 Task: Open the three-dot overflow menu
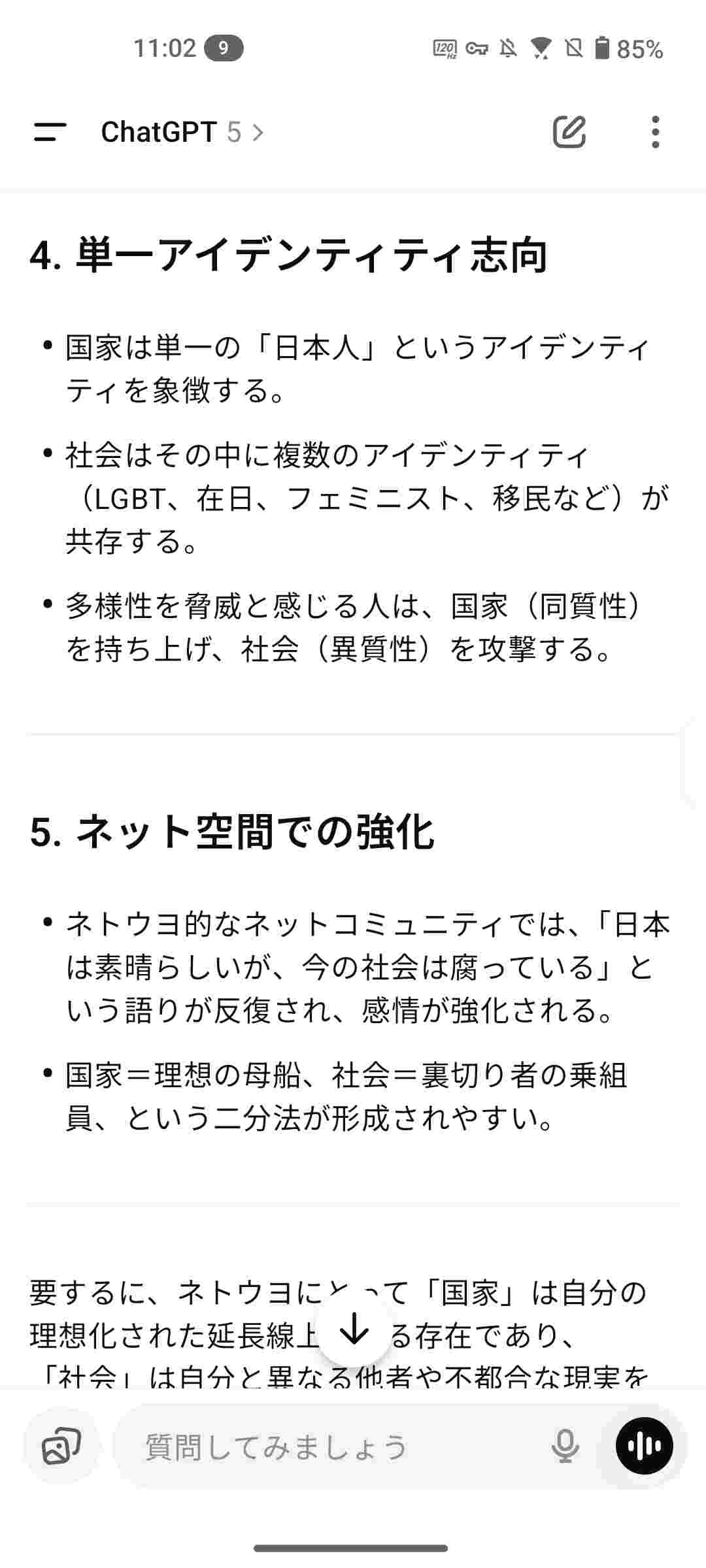click(655, 133)
